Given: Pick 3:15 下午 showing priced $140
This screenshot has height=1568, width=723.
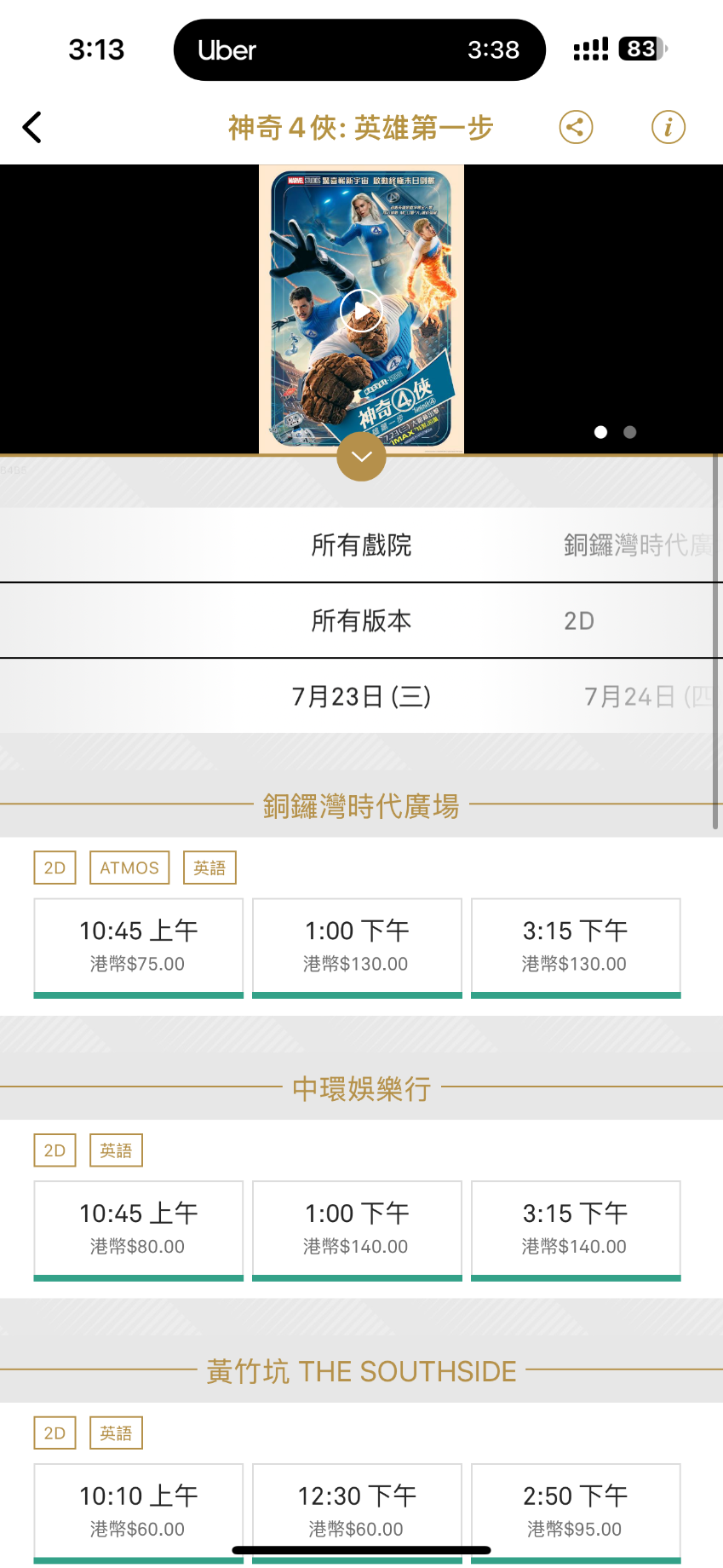Looking at the screenshot, I should pos(576,1229).
